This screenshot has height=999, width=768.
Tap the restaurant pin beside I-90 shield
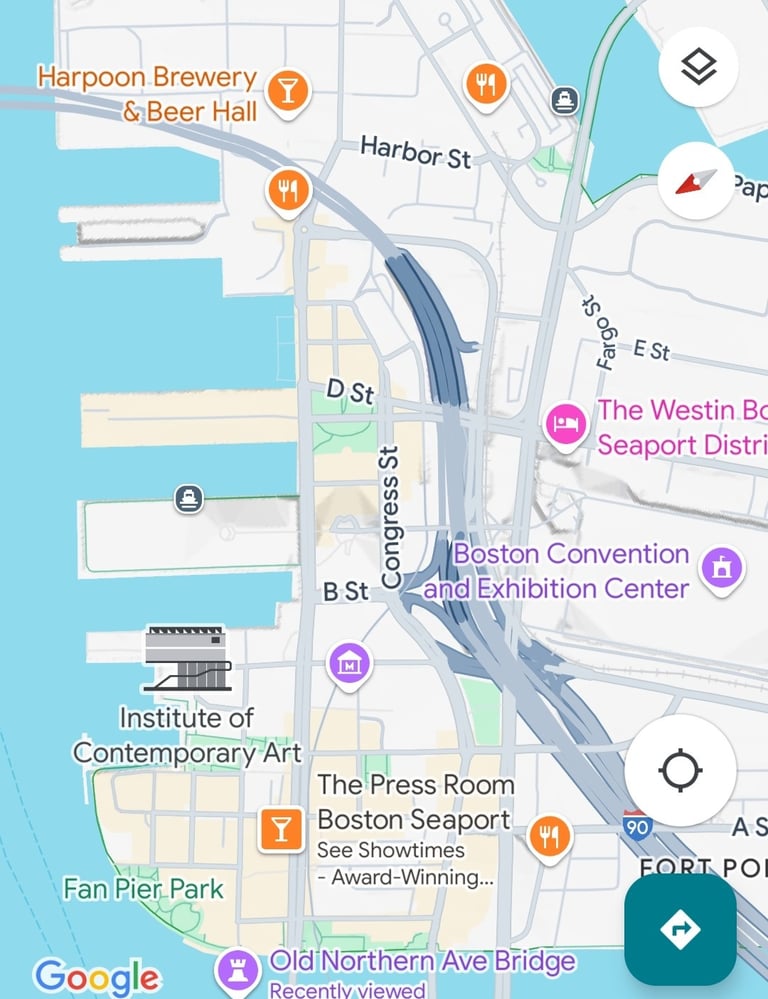coord(548,834)
